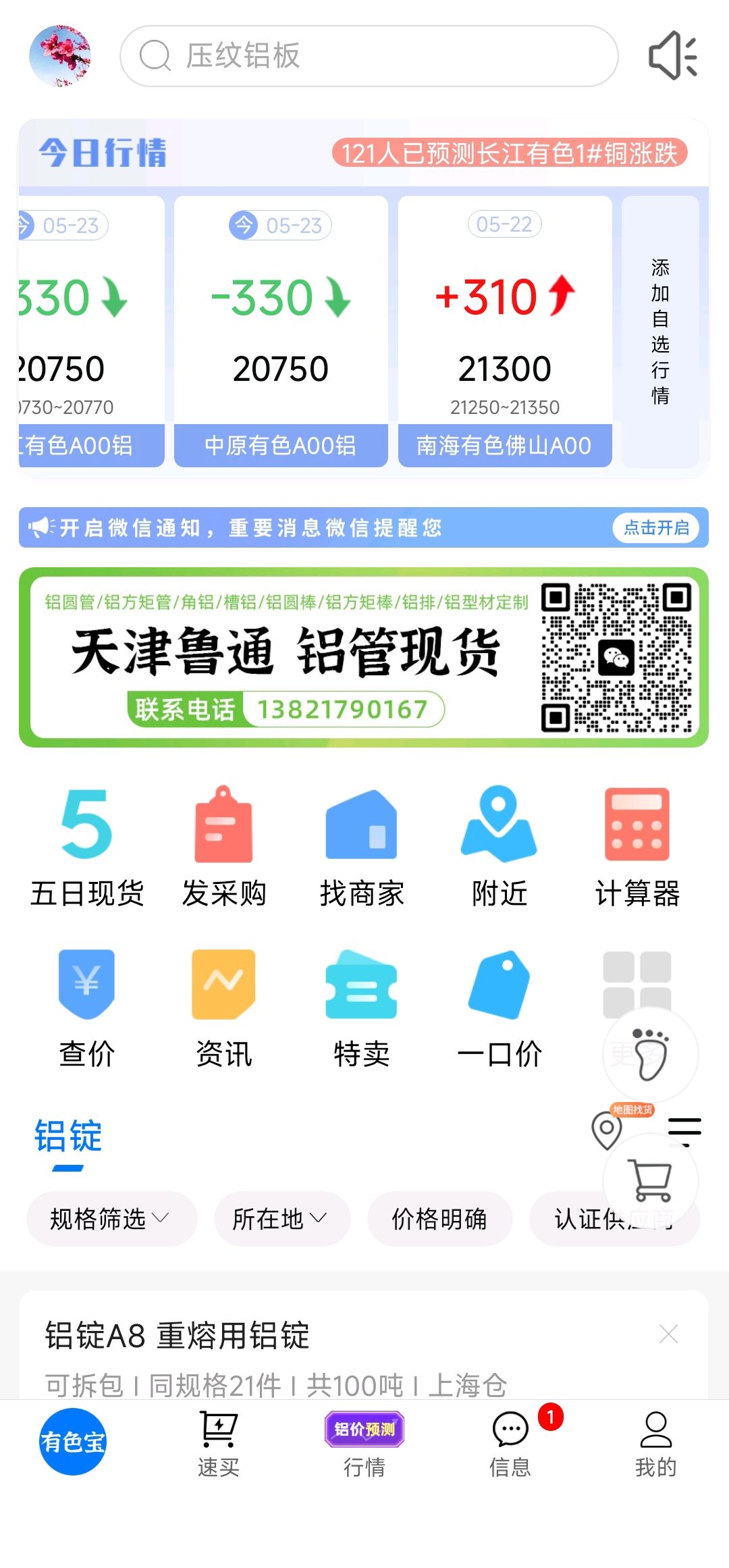Open 五日现货 shortcut
The width and height of the screenshot is (729, 1568).
[x=87, y=847]
